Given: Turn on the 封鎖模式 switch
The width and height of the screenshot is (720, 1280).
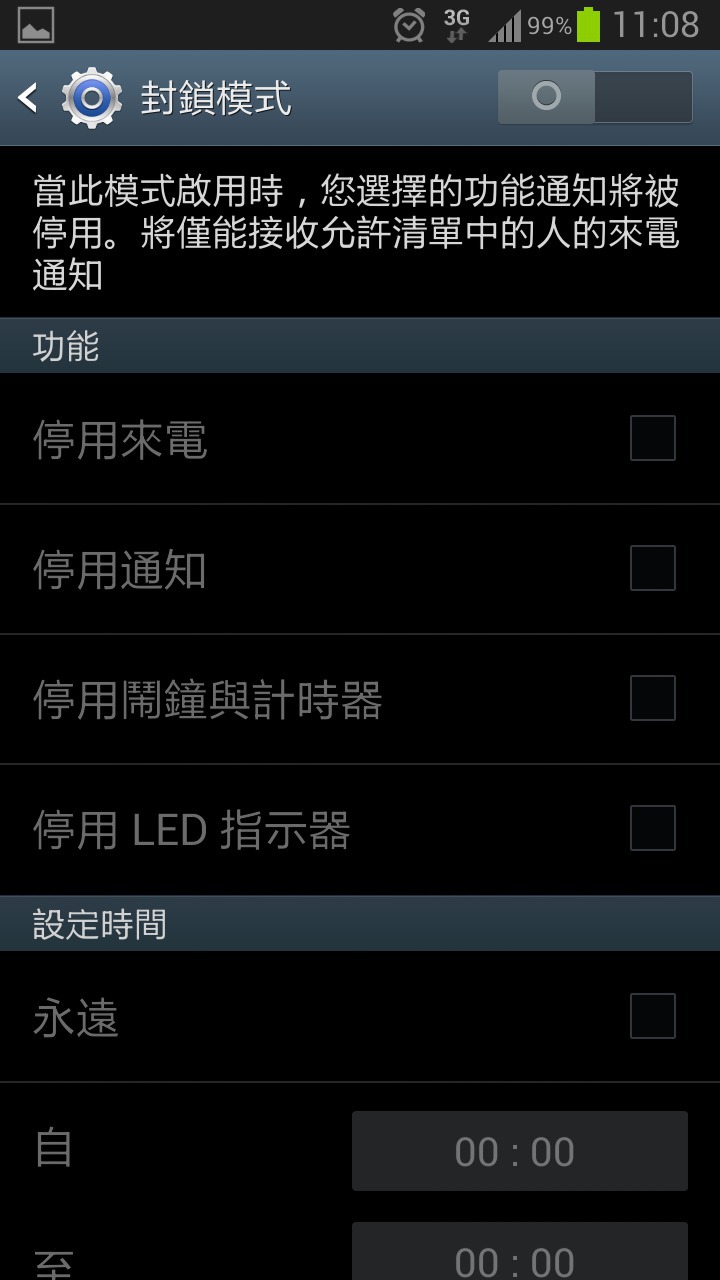Looking at the screenshot, I should pos(595,97).
